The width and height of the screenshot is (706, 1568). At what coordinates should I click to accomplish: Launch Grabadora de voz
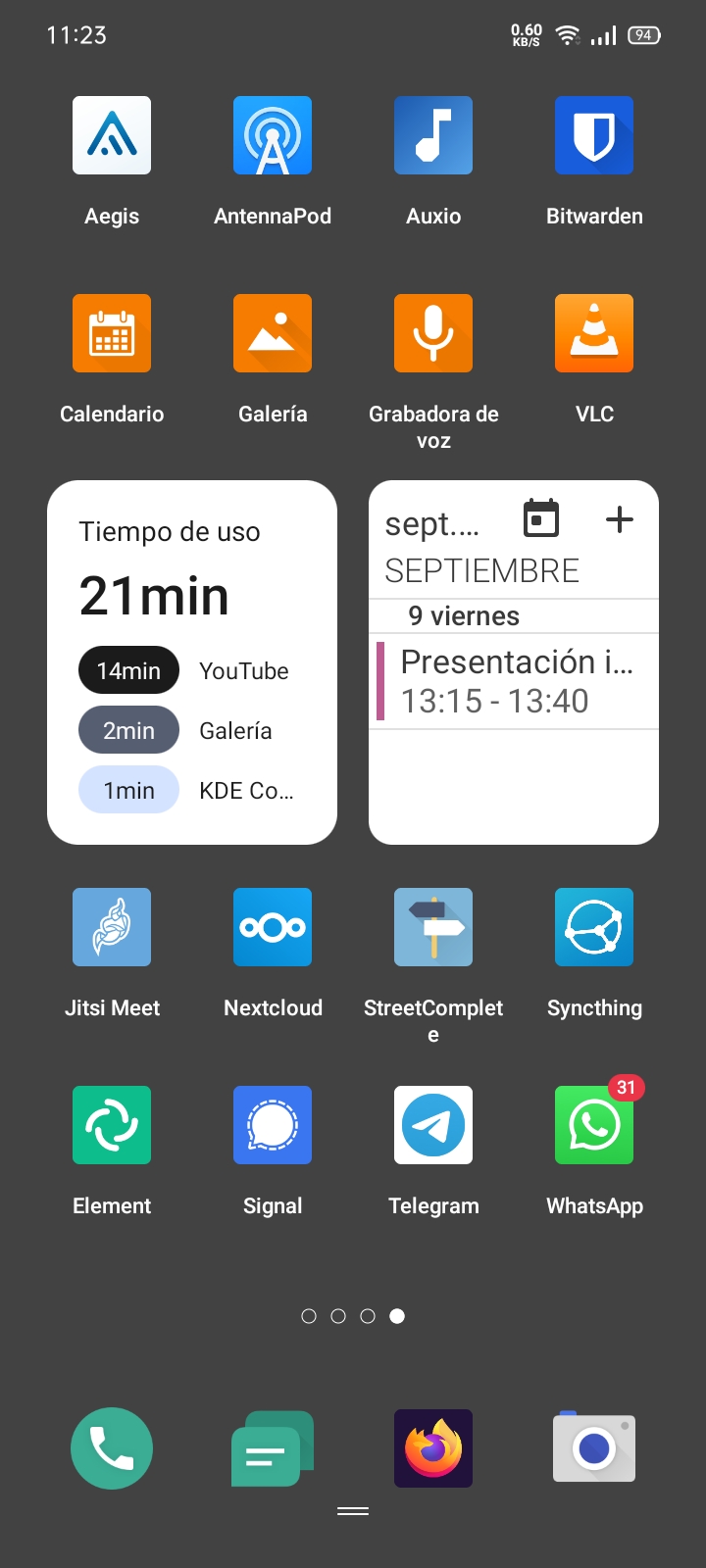432,333
